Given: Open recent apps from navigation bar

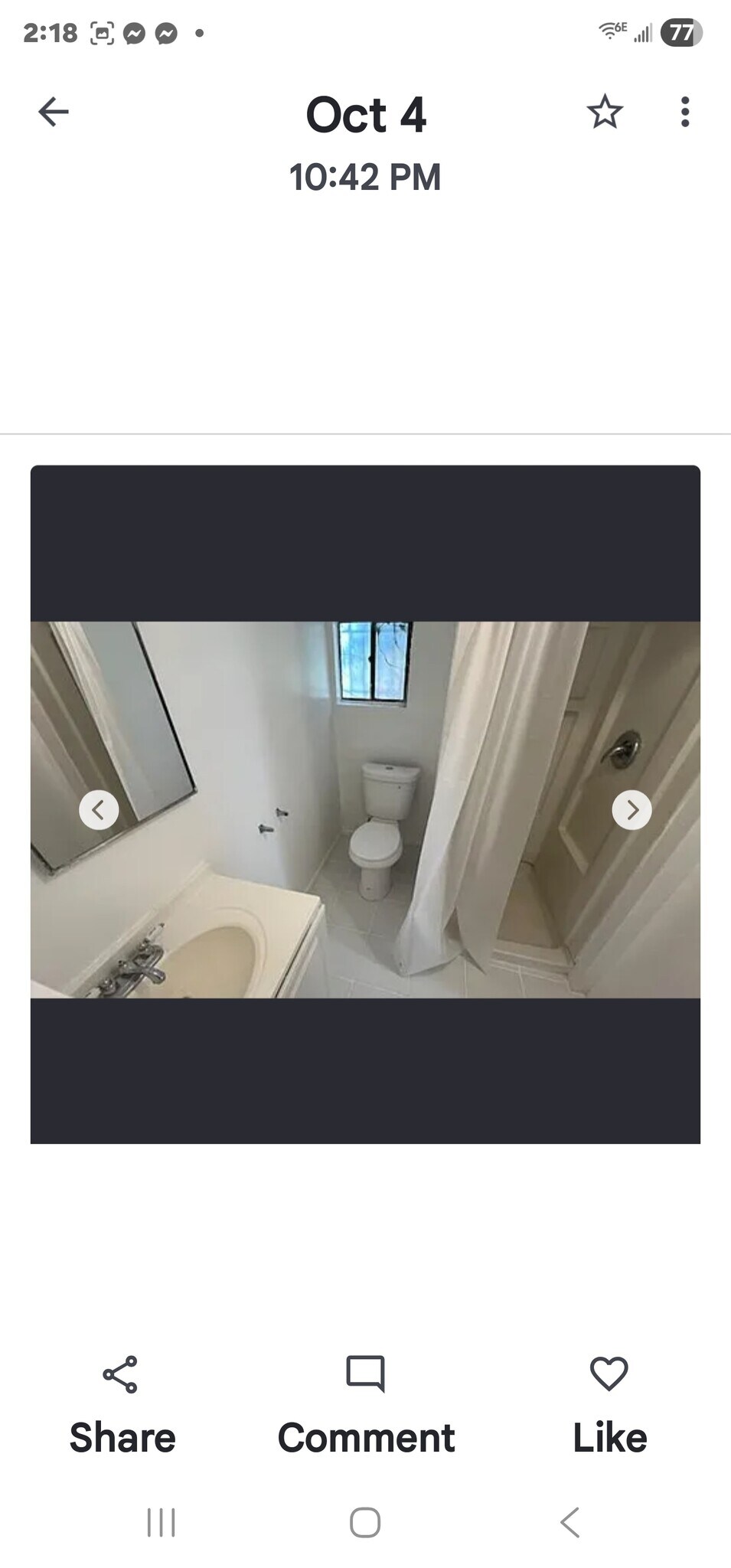Looking at the screenshot, I should coord(161,1522).
